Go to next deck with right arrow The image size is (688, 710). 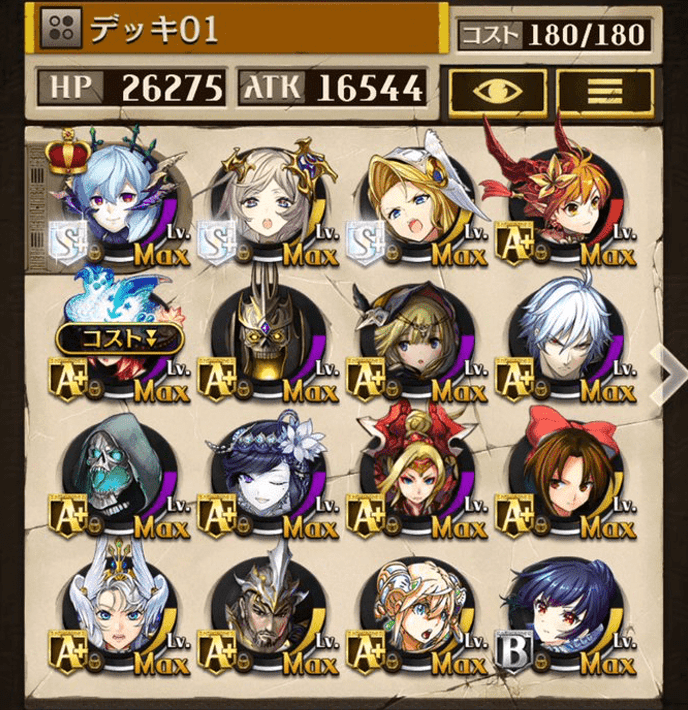(x=667, y=372)
